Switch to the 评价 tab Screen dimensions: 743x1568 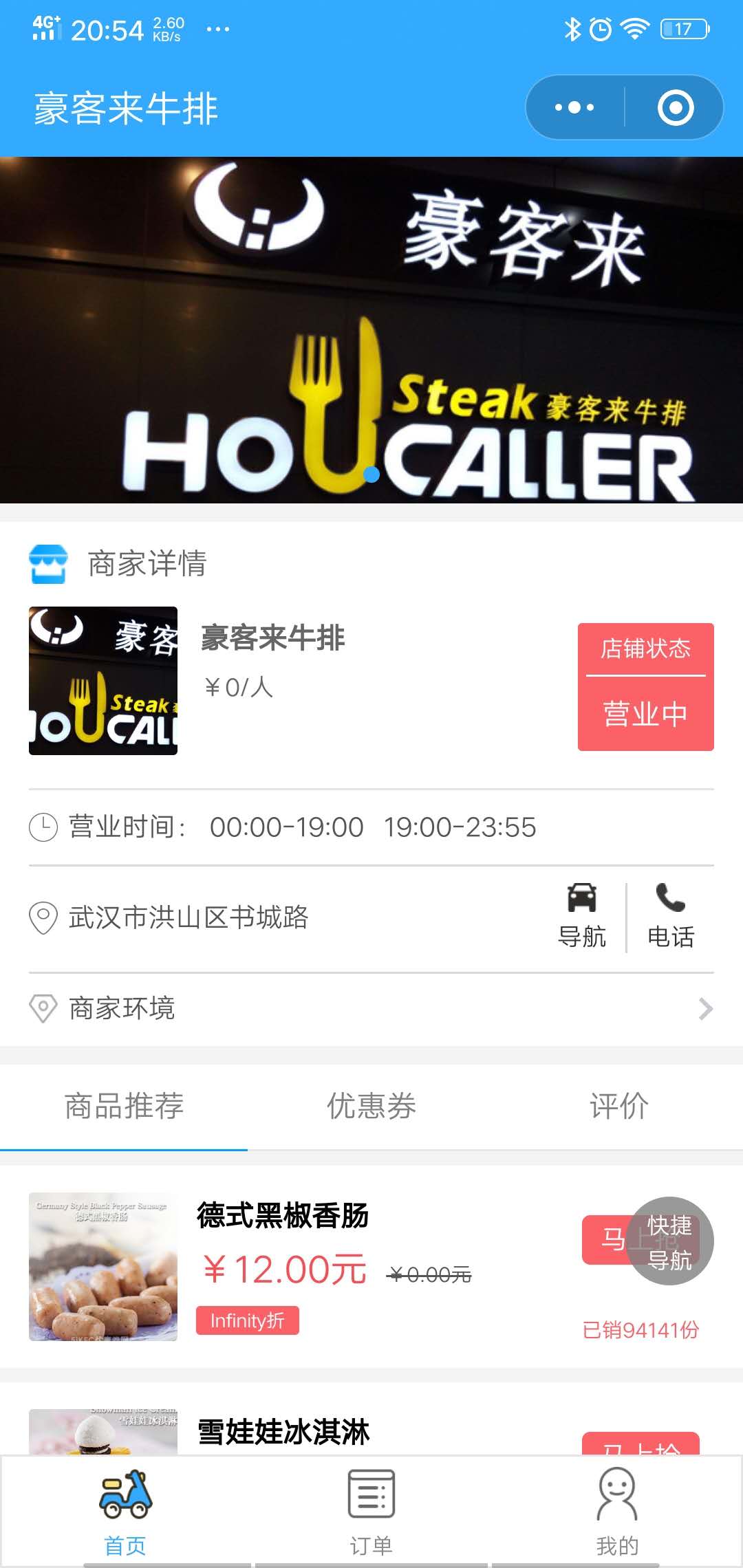618,1106
